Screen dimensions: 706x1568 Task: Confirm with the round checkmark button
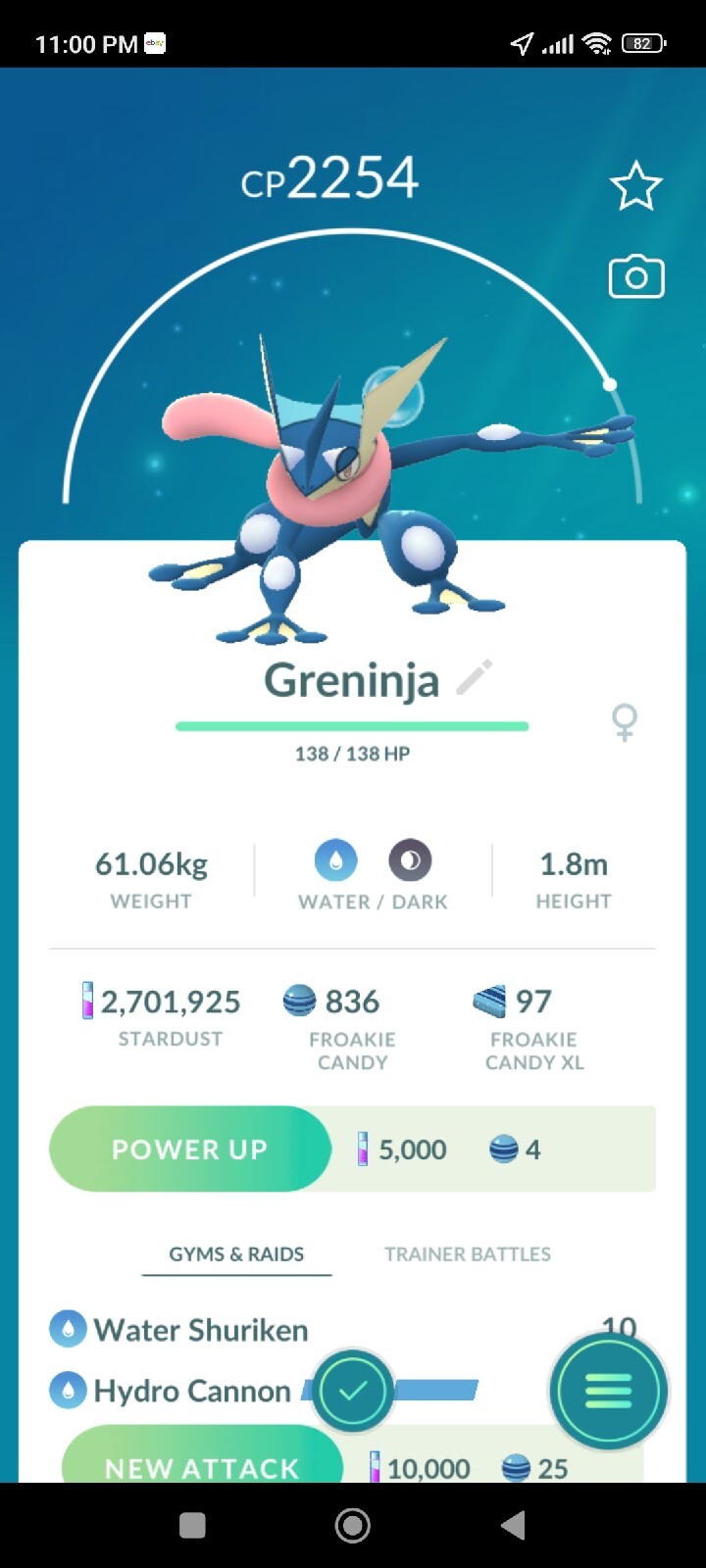tap(353, 1391)
